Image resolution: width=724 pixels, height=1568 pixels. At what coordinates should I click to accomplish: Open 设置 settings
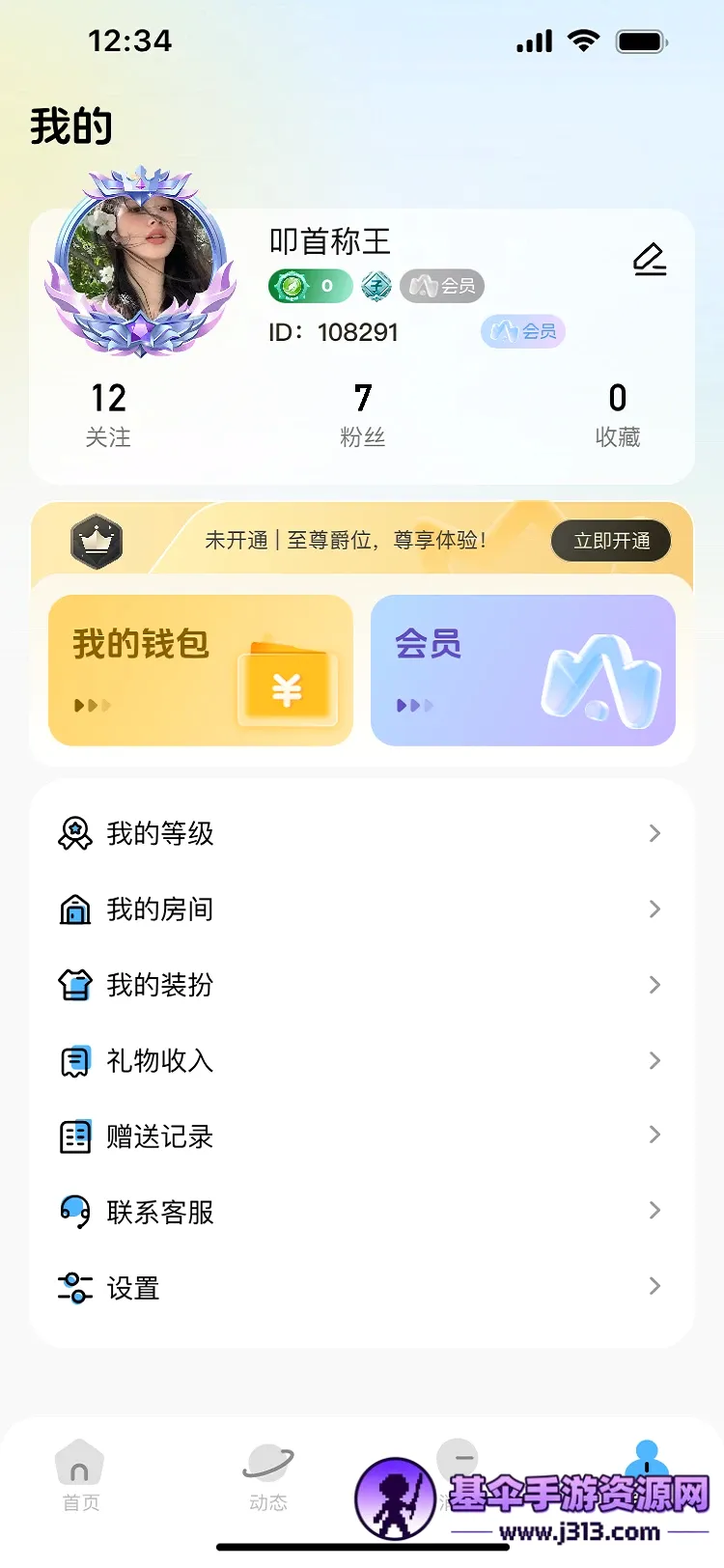pyautogui.click(x=362, y=1288)
